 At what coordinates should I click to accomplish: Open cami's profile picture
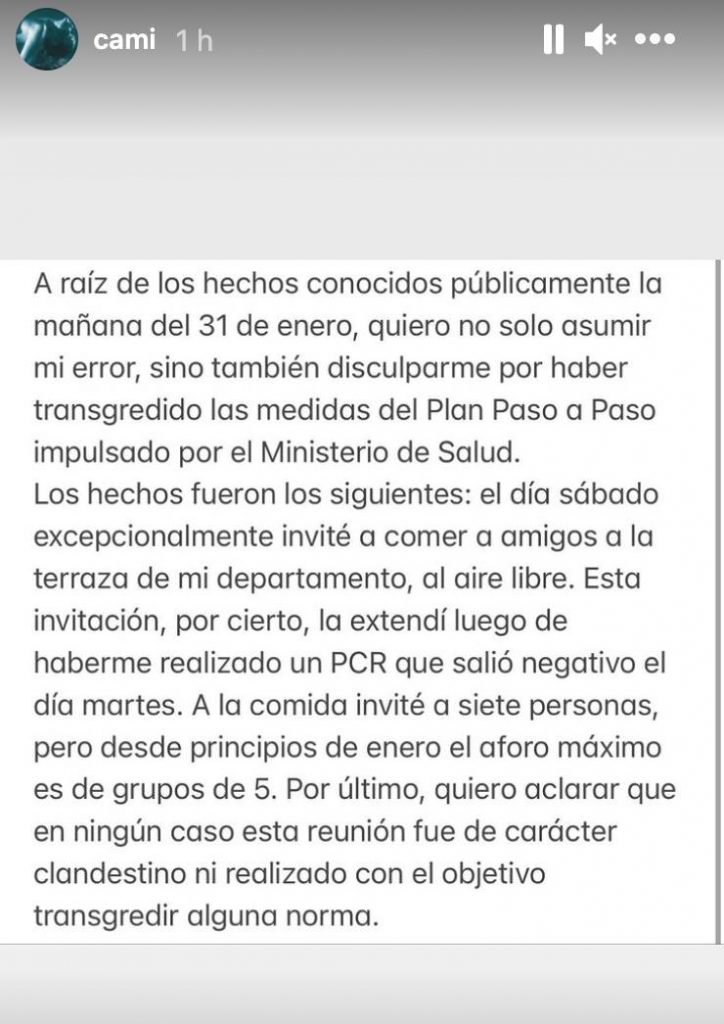pyautogui.click(x=47, y=40)
